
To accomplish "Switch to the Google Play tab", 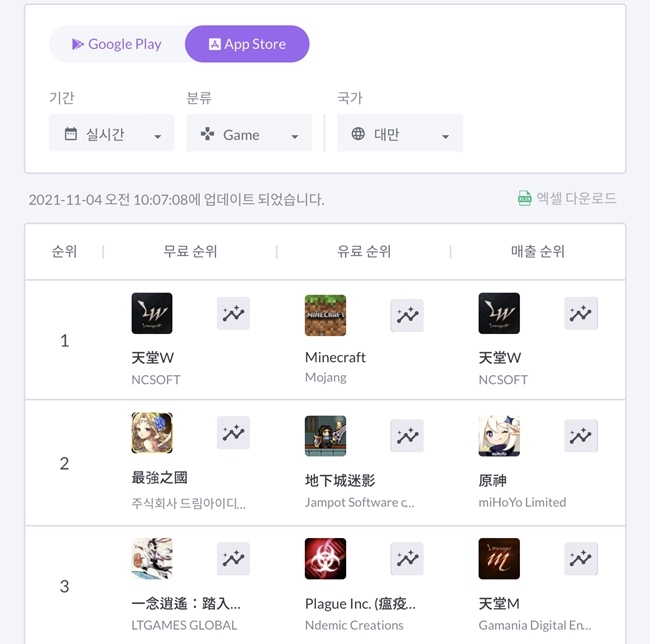I will [x=117, y=44].
